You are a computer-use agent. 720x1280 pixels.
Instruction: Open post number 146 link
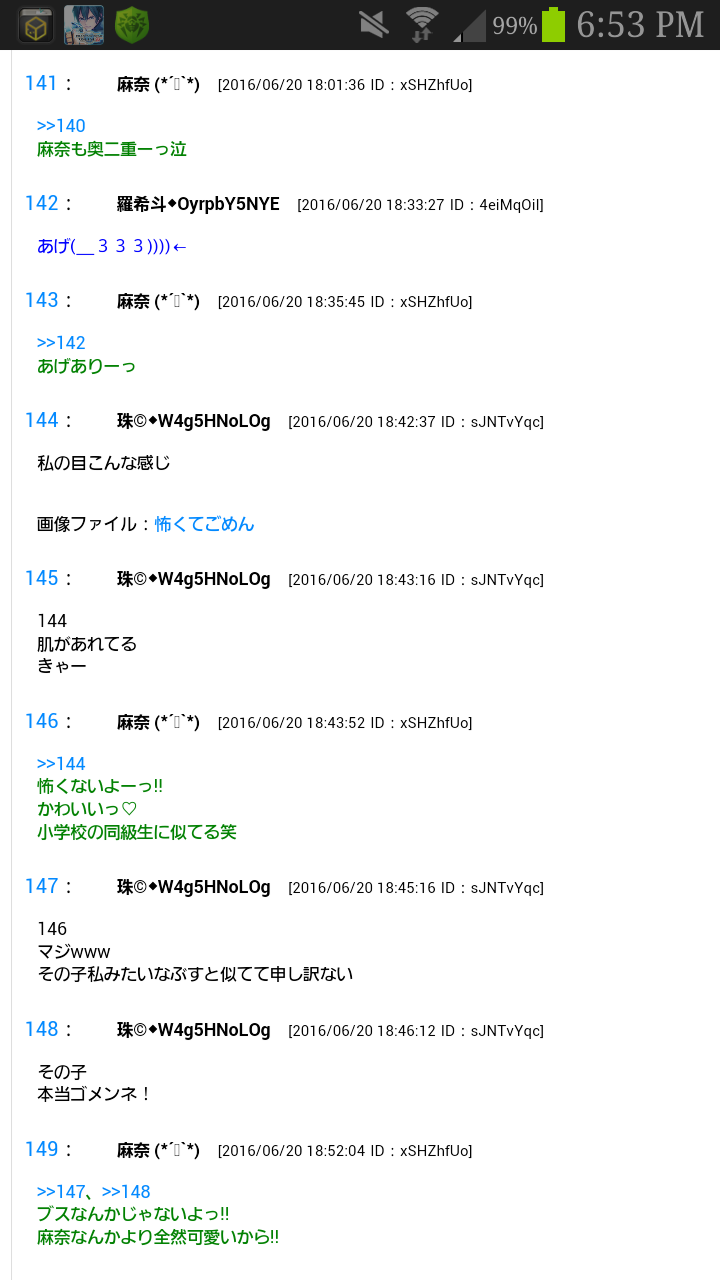tap(41, 722)
